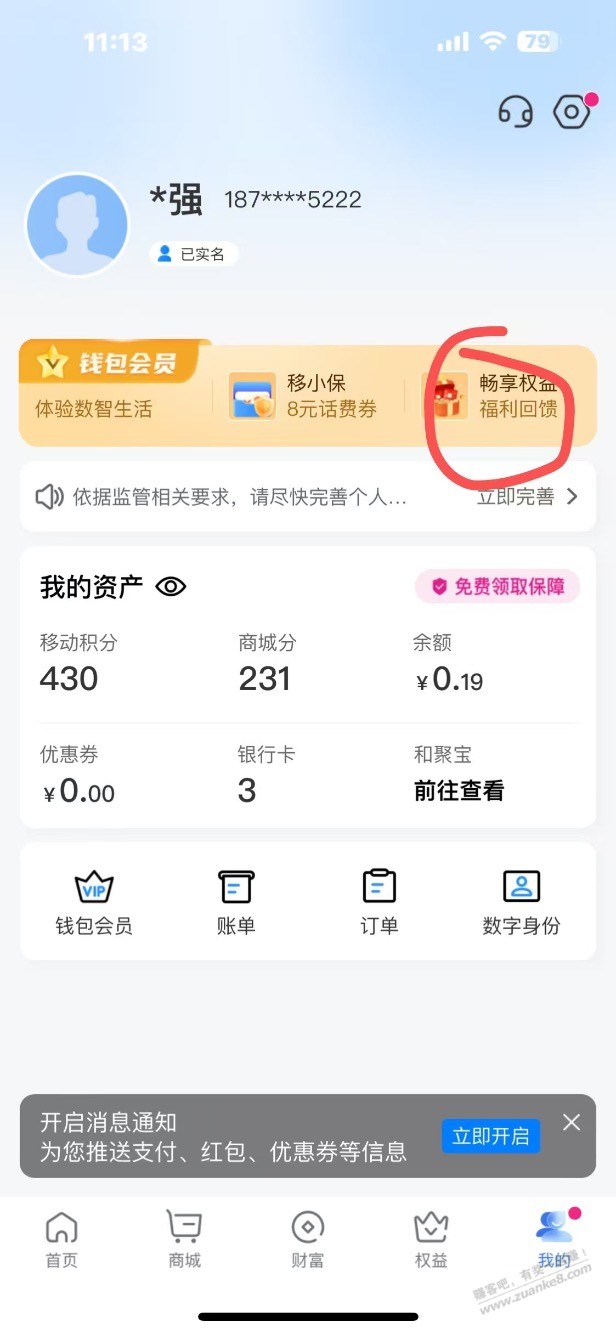Switch to the 首页 tab
The height and width of the screenshot is (1334, 616).
[62, 1240]
